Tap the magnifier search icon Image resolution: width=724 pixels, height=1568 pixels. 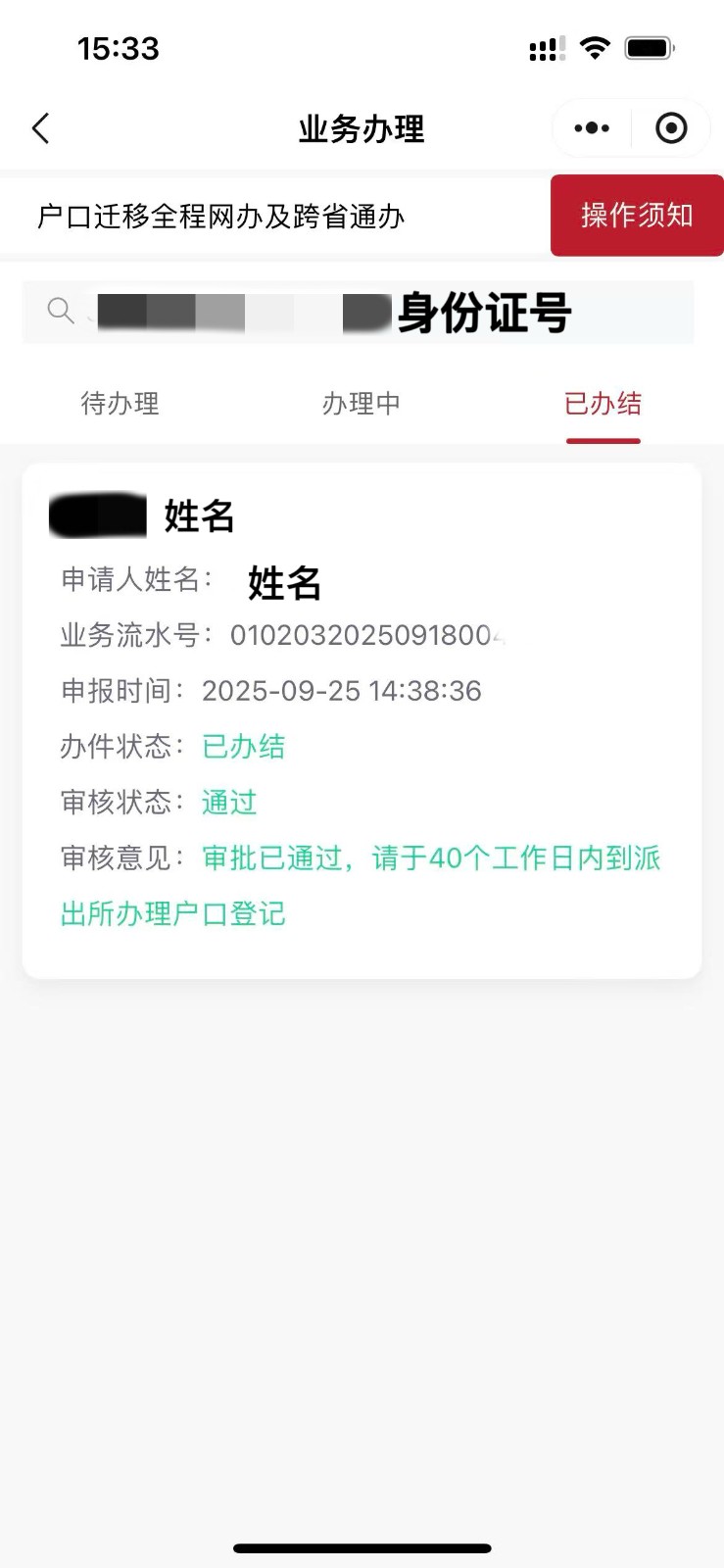pos(59,312)
